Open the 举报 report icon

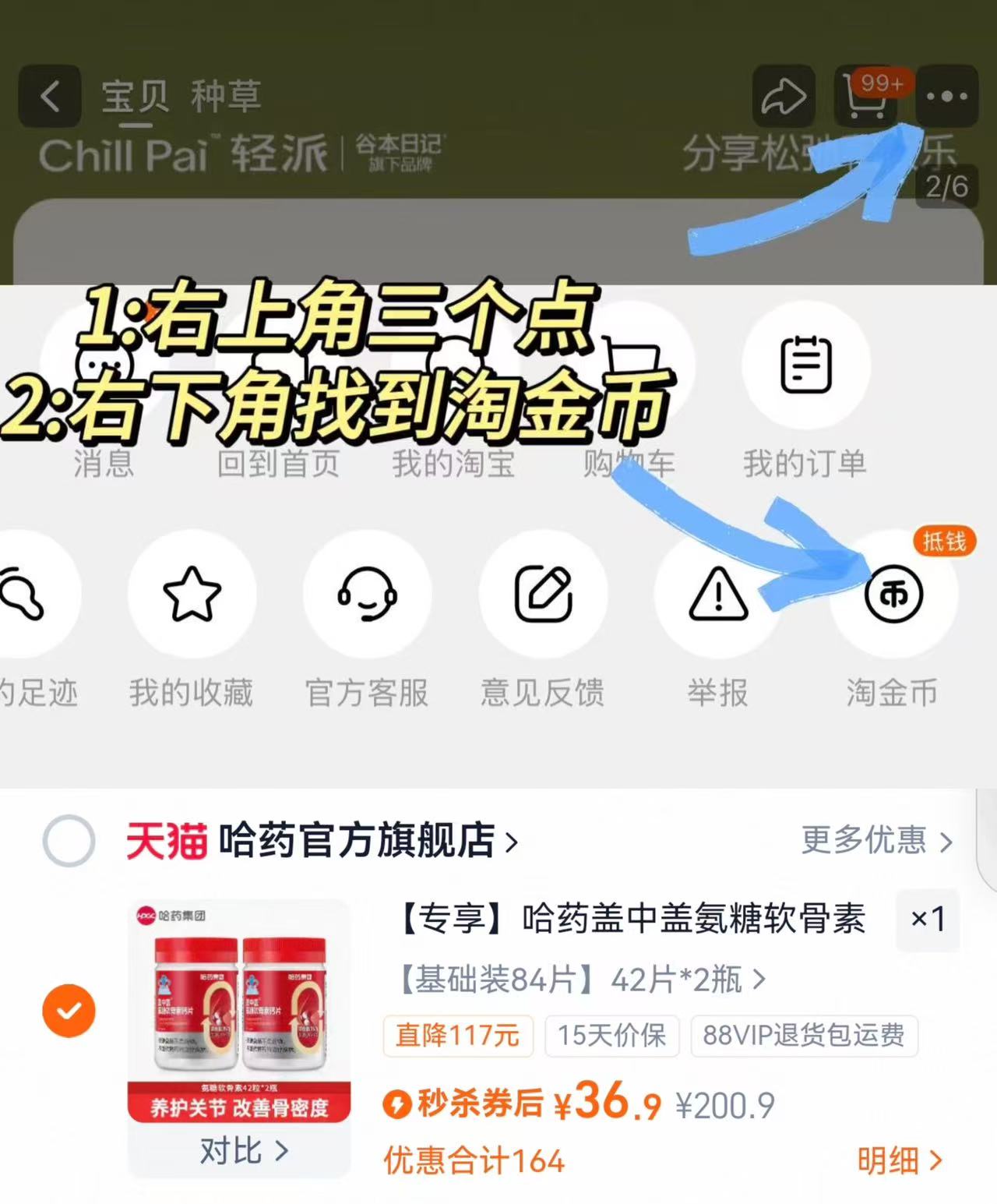click(x=717, y=594)
